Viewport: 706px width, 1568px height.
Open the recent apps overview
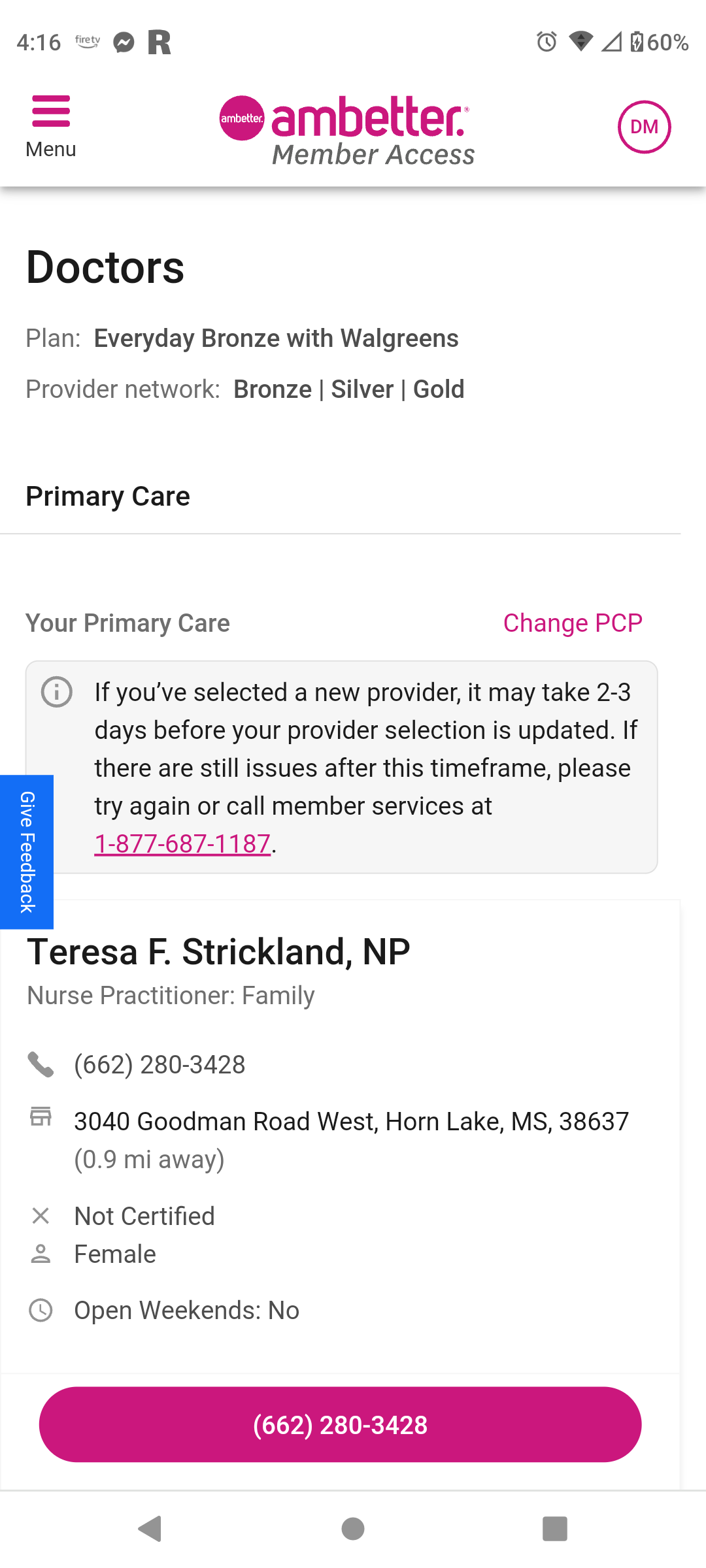pyautogui.click(x=555, y=1528)
